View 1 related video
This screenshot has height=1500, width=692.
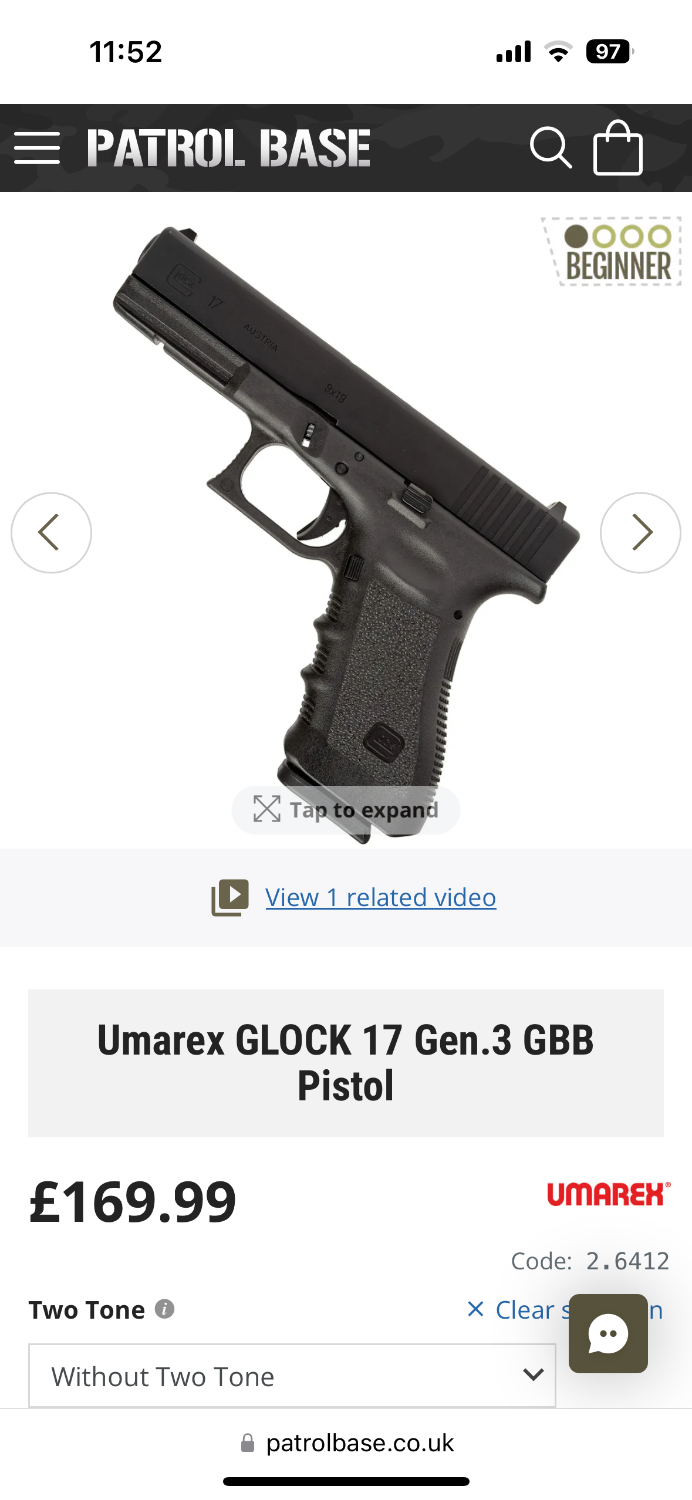[x=380, y=898]
